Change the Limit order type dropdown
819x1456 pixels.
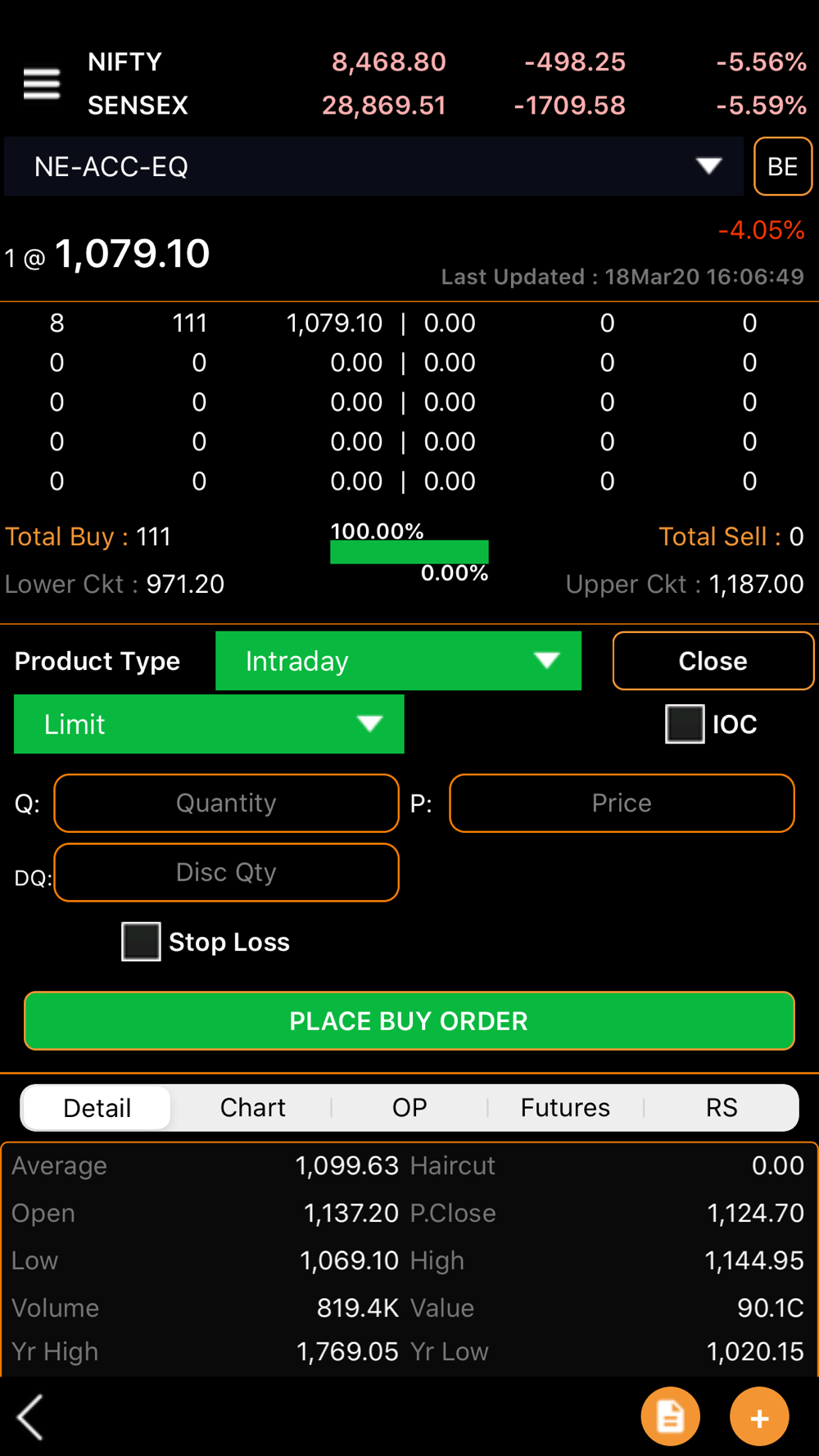point(209,724)
